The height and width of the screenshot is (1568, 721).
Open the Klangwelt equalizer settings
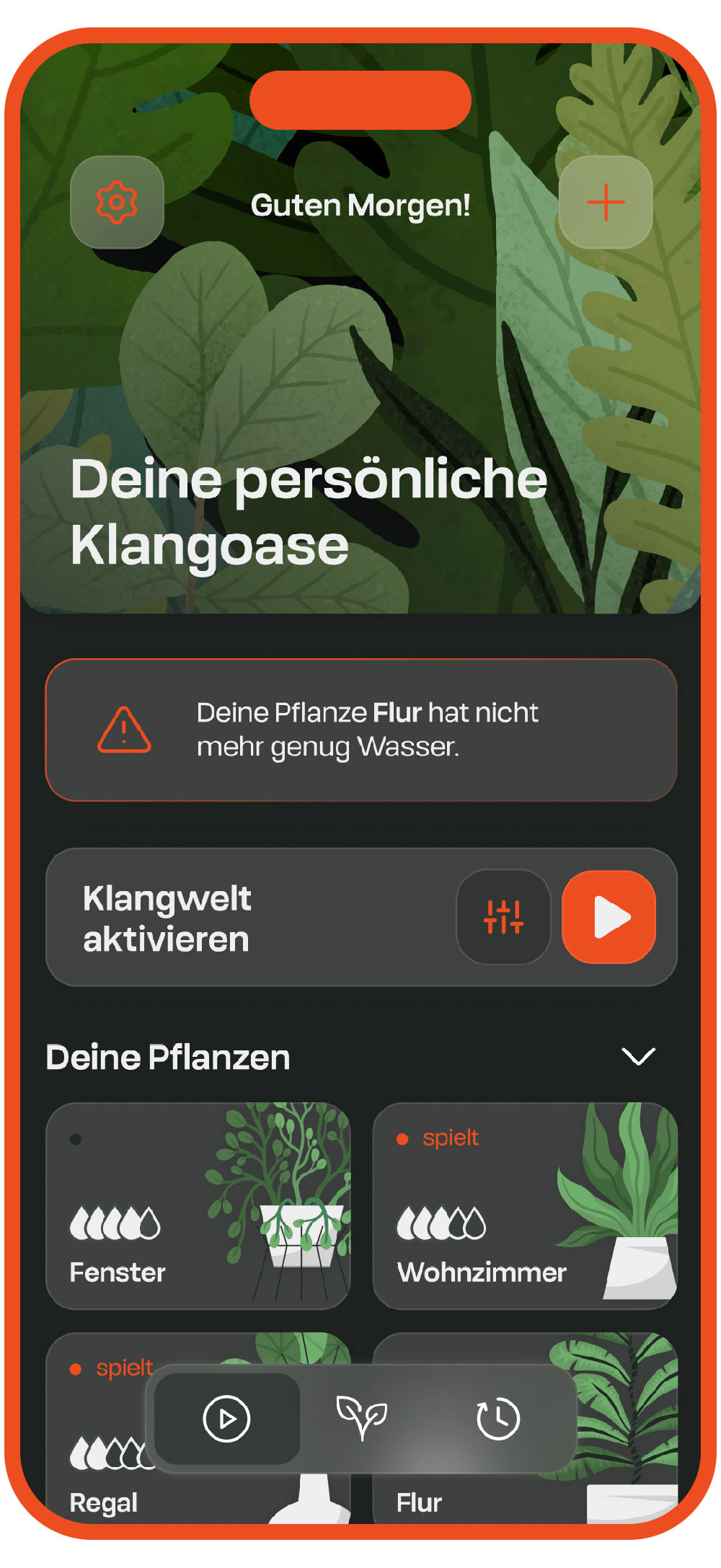pyautogui.click(x=503, y=917)
